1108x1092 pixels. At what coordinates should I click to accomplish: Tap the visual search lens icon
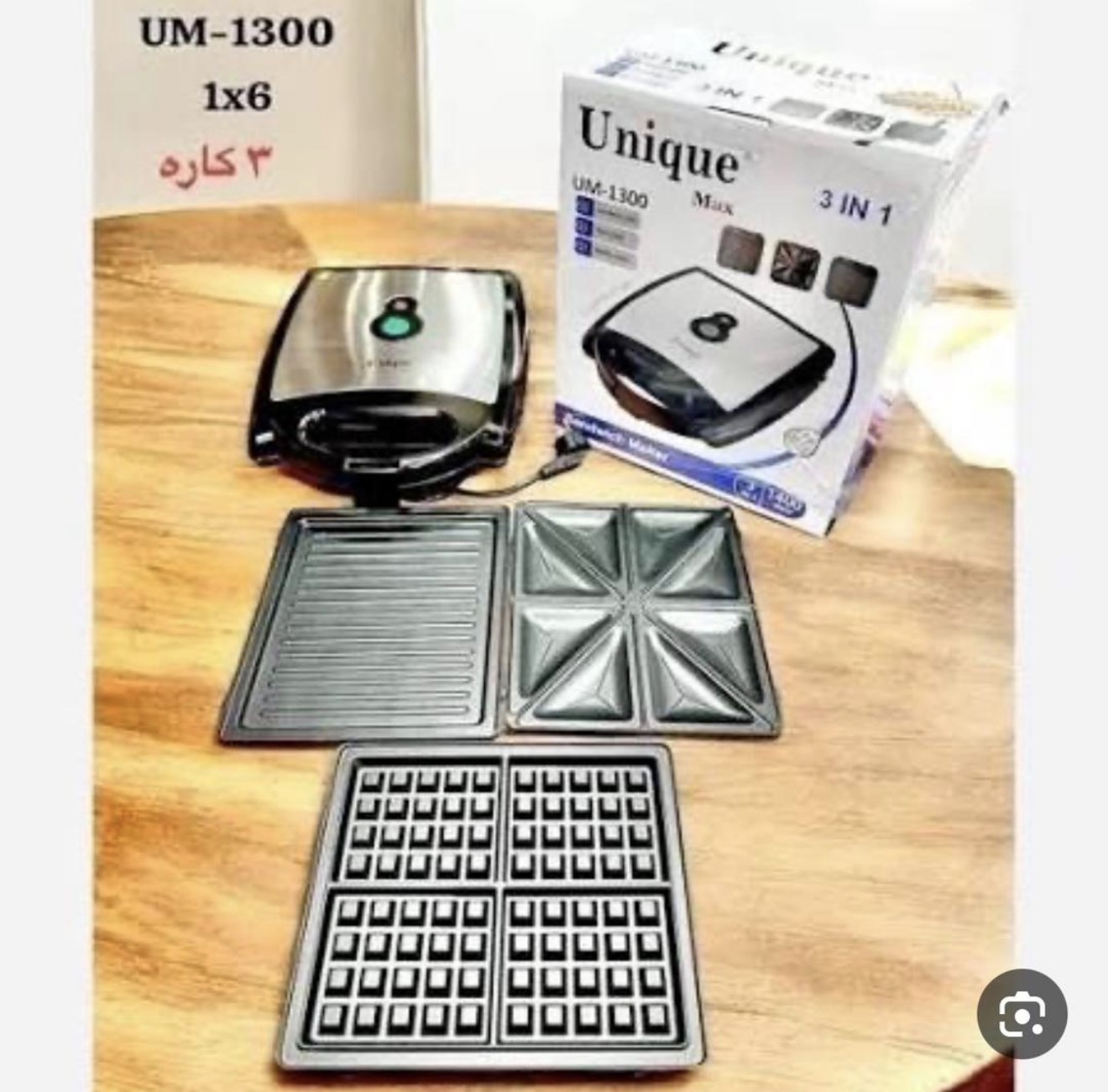click(1022, 1013)
